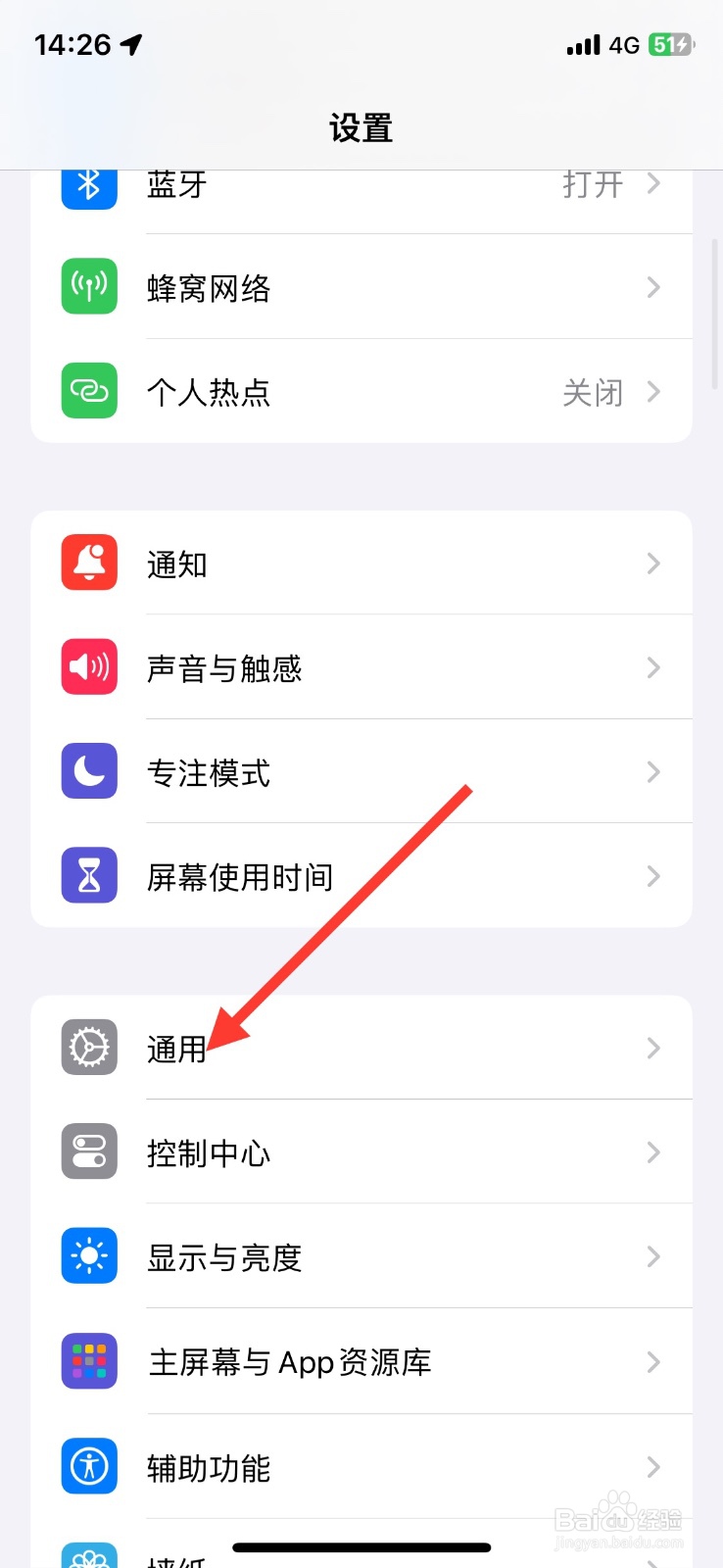Tap the Bluetooth icon next to 蓝牙
Image resolution: width=723 pixels, height=1568 pixels.
click(89, 184)
